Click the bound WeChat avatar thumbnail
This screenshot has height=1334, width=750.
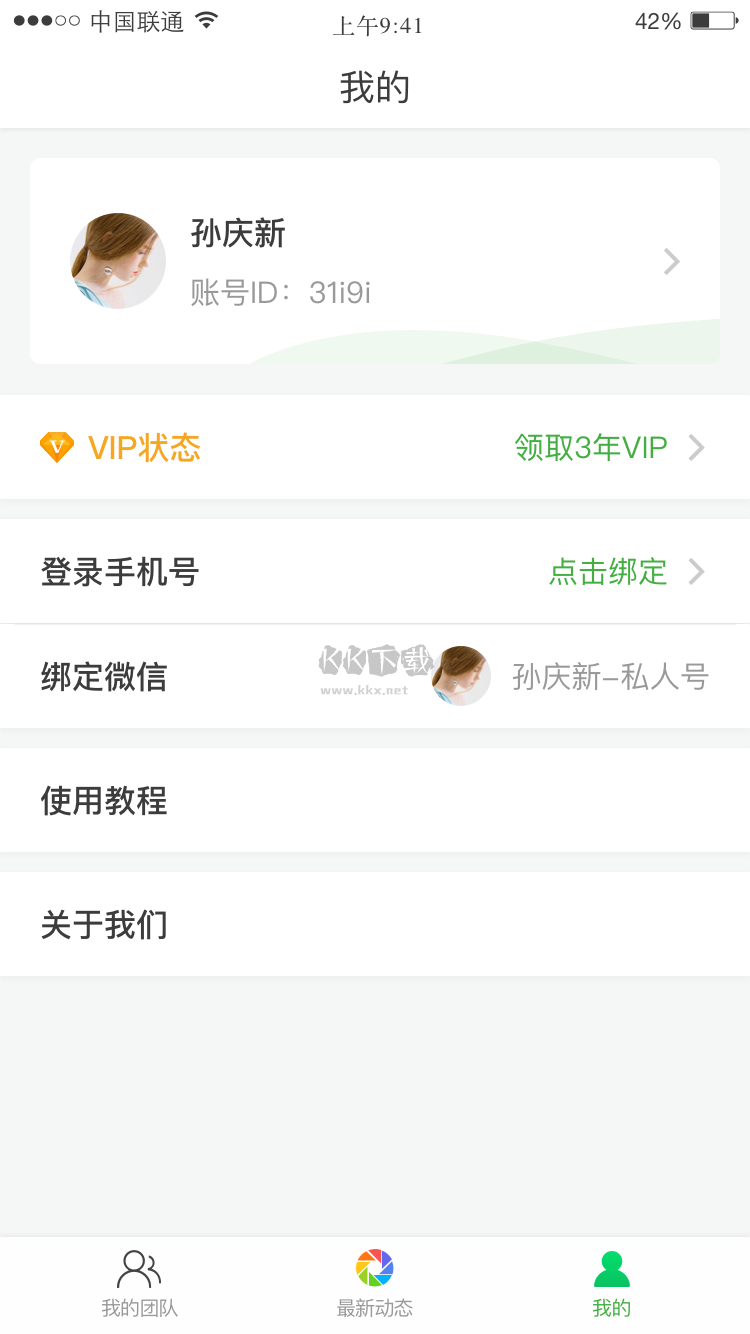pyautogui.click(x=460, y=676)
